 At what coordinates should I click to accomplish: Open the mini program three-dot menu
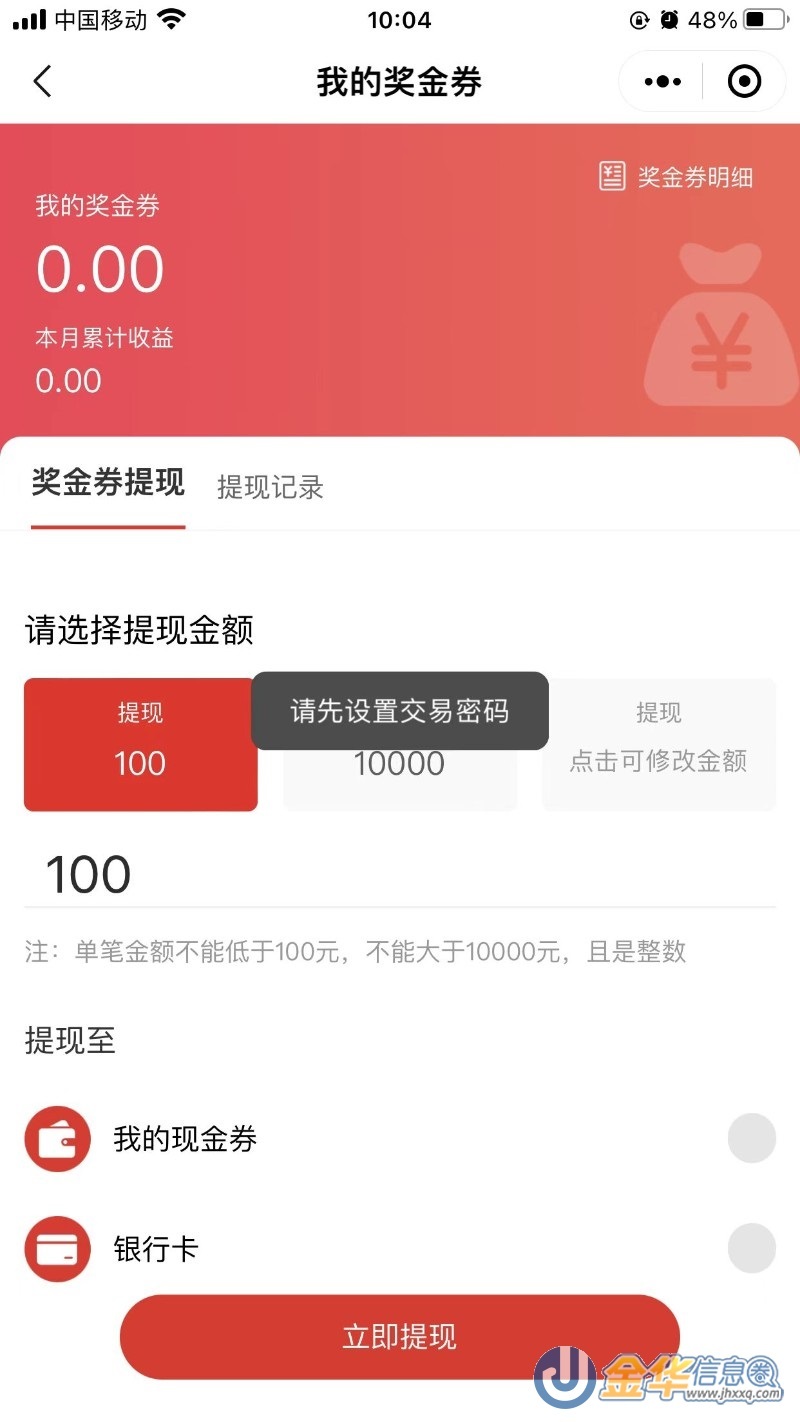pyautogui.click(x=663, y=82)
